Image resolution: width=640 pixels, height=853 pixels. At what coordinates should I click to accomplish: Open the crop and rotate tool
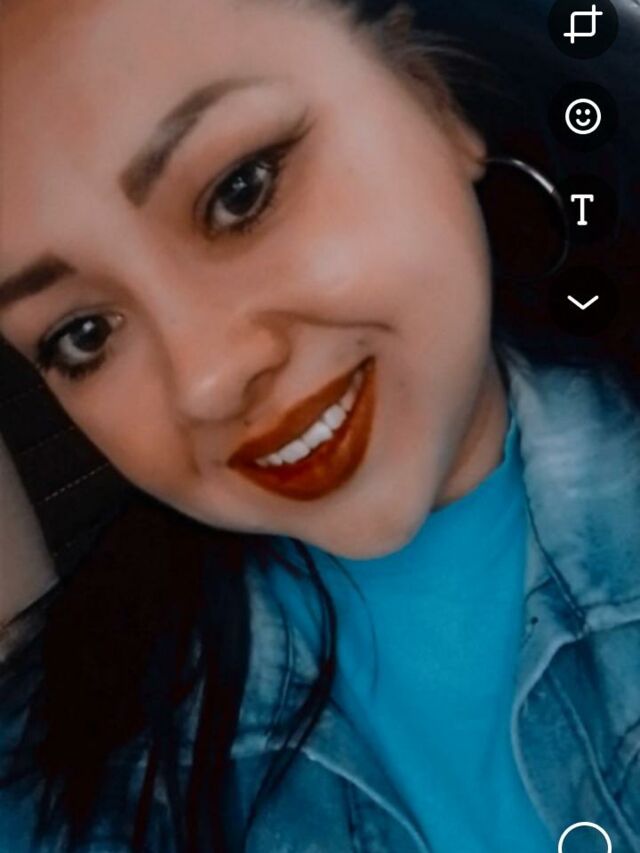(583, 25)
